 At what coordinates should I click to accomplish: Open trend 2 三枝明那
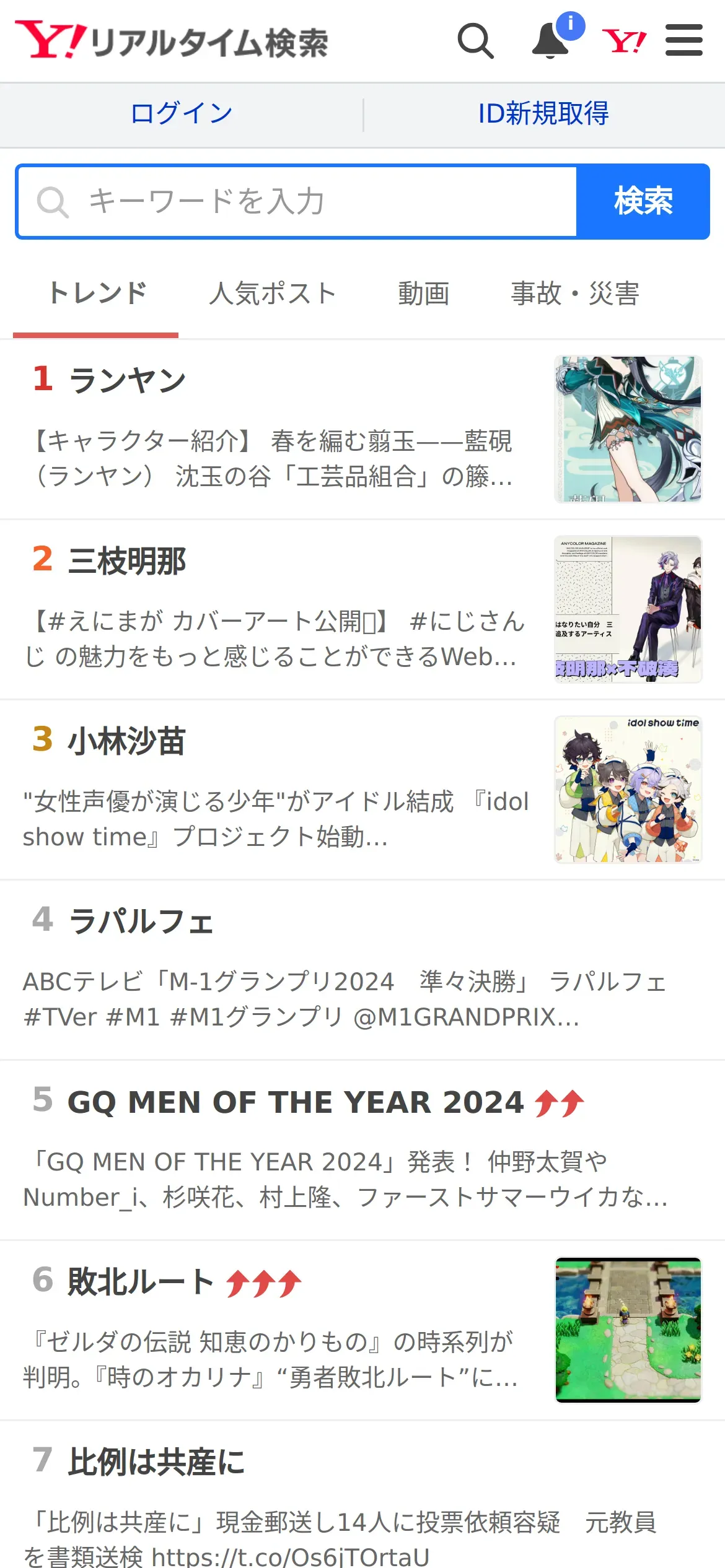pos(362,610)
